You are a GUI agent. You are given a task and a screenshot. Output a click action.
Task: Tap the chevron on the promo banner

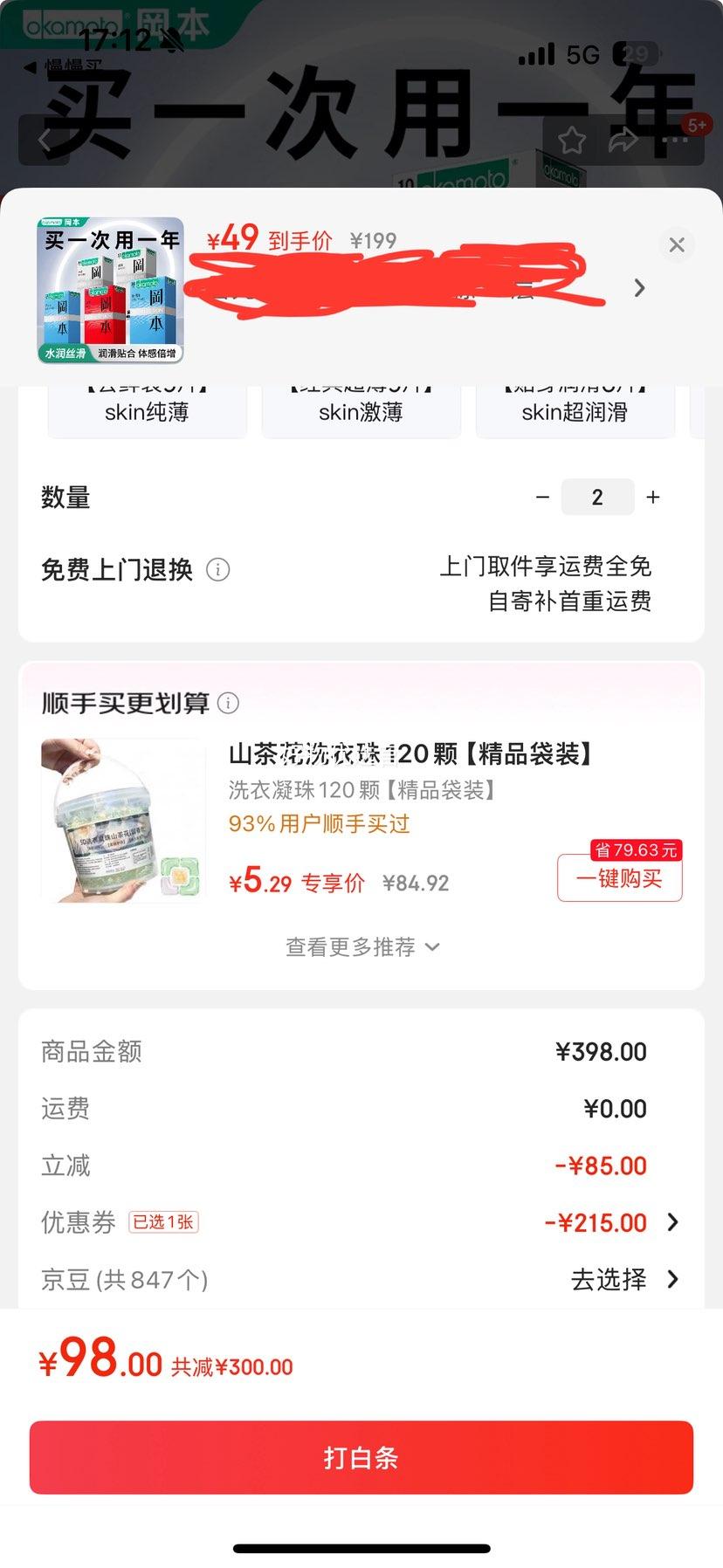[639, 288]
